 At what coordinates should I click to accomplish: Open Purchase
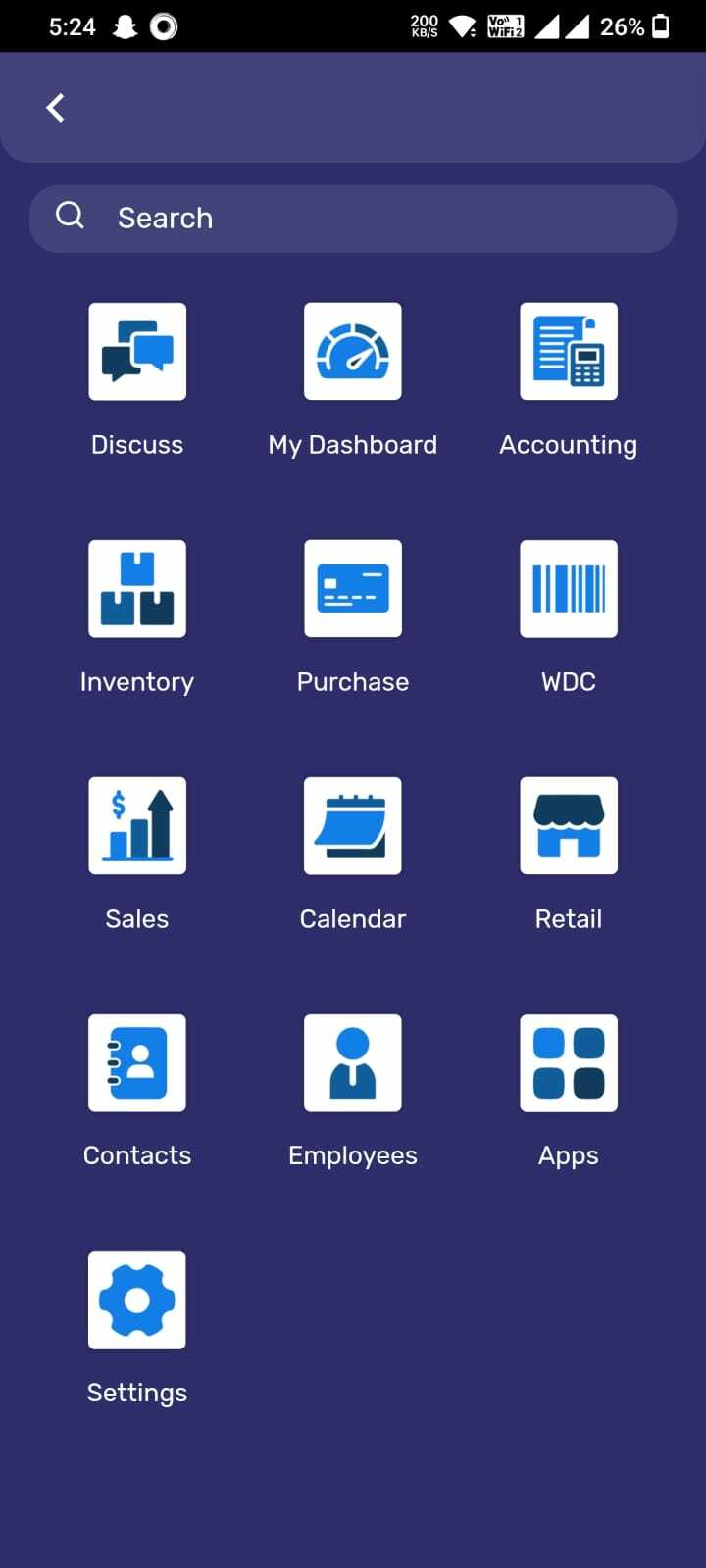(353, 589)
